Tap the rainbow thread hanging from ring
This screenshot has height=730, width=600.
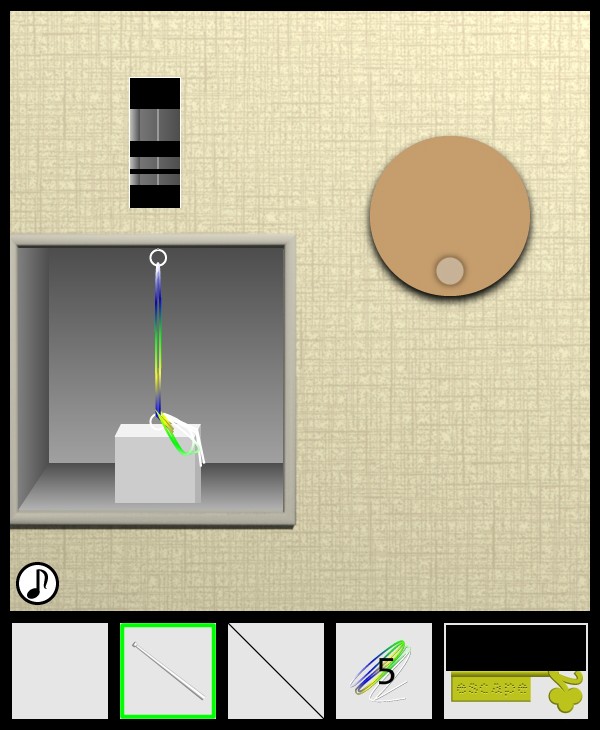point(158,340)
